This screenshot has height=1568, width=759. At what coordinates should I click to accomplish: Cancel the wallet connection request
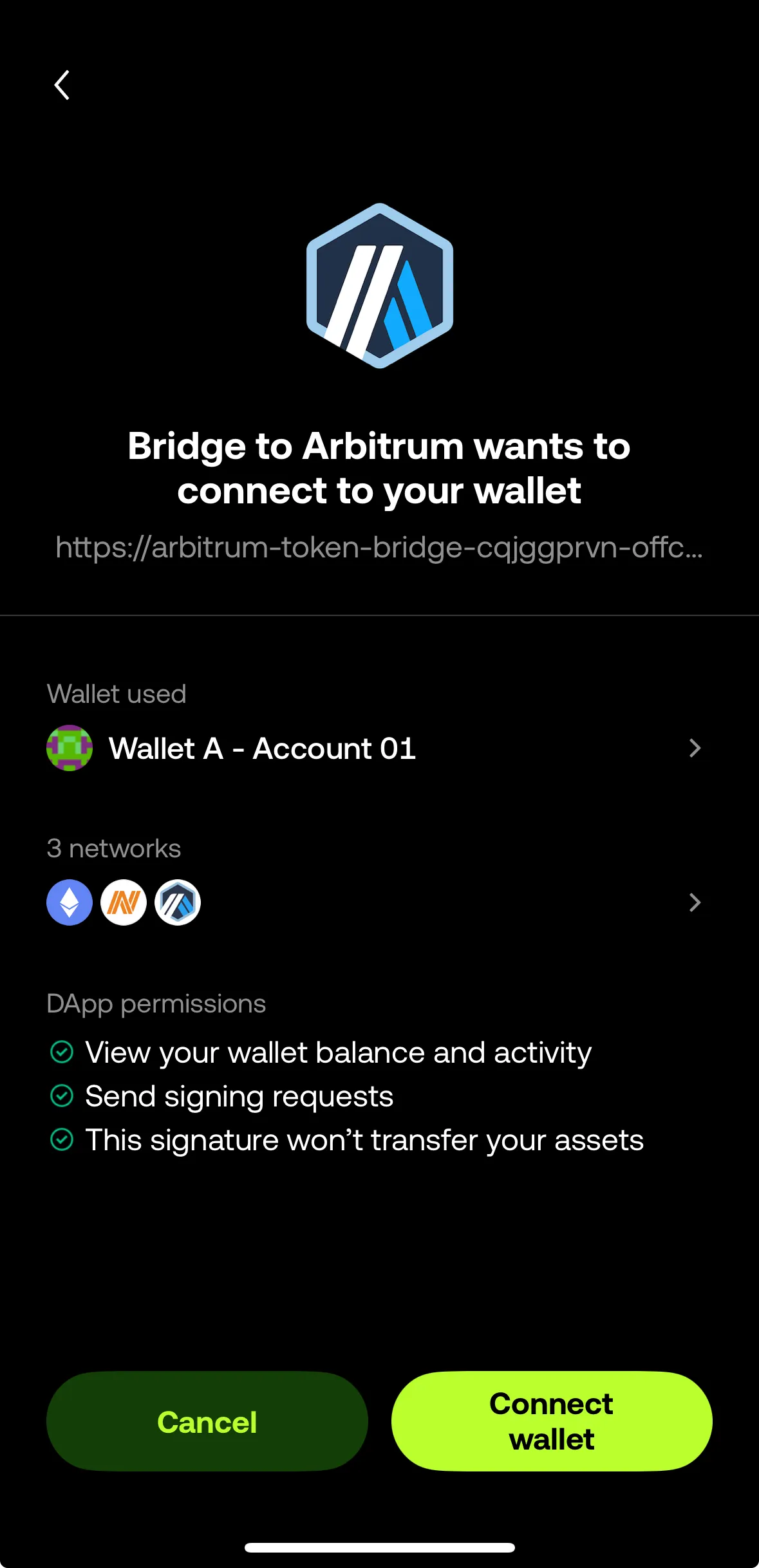click(x=207, y=1421)
